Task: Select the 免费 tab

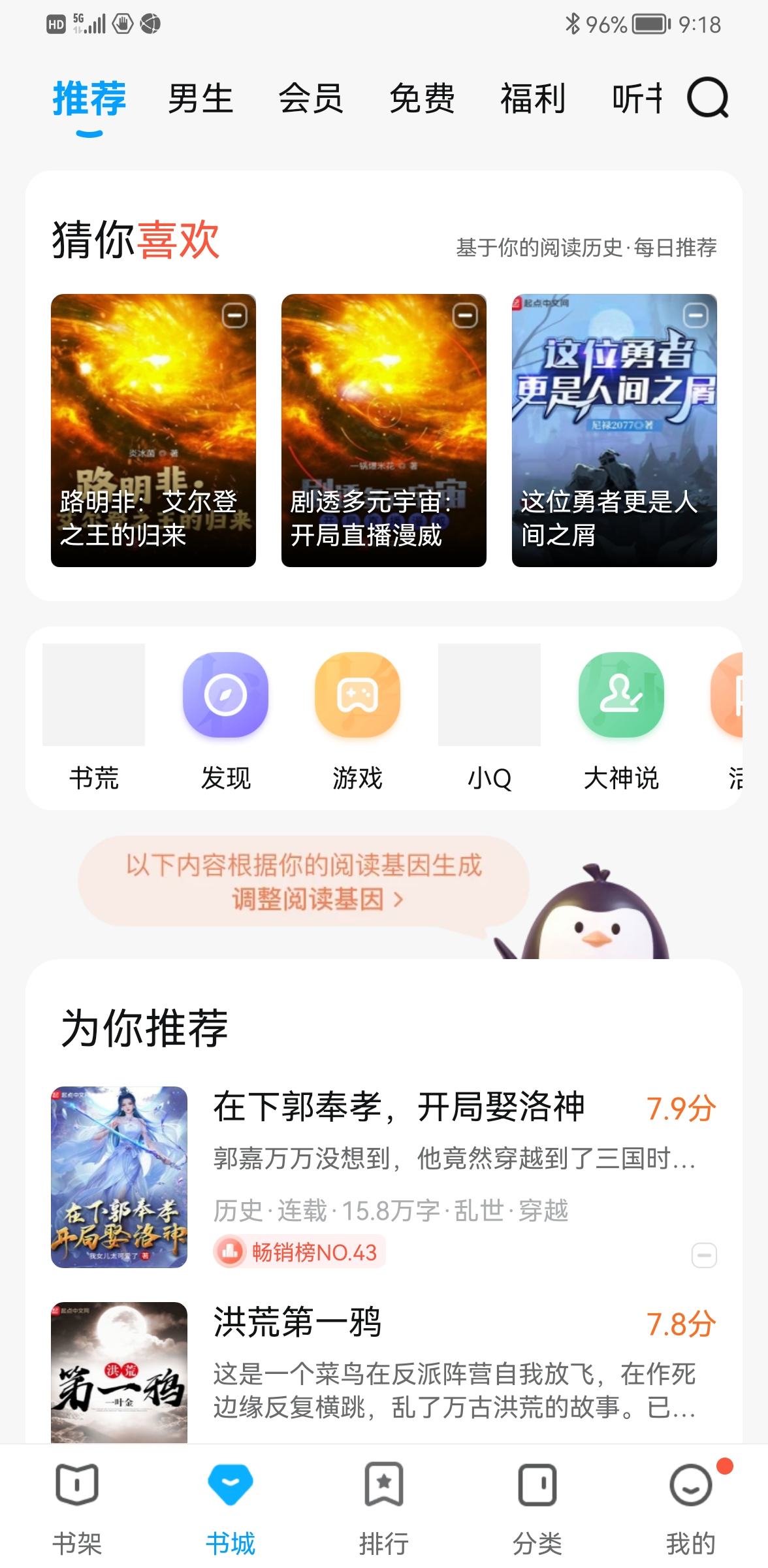Action: click(422, 99)
